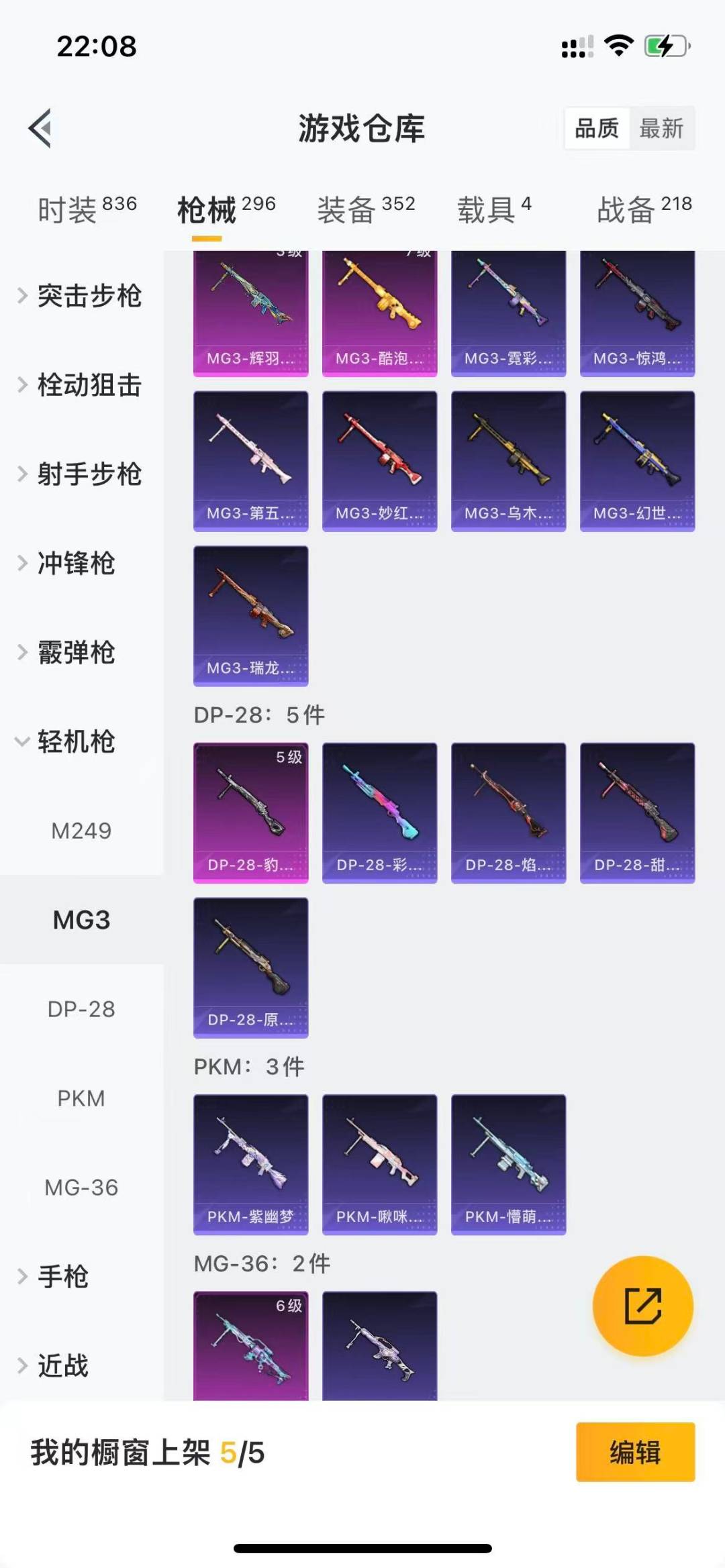
Task: Go back from the 游戏仓库 page
Action: pos(40,127)
